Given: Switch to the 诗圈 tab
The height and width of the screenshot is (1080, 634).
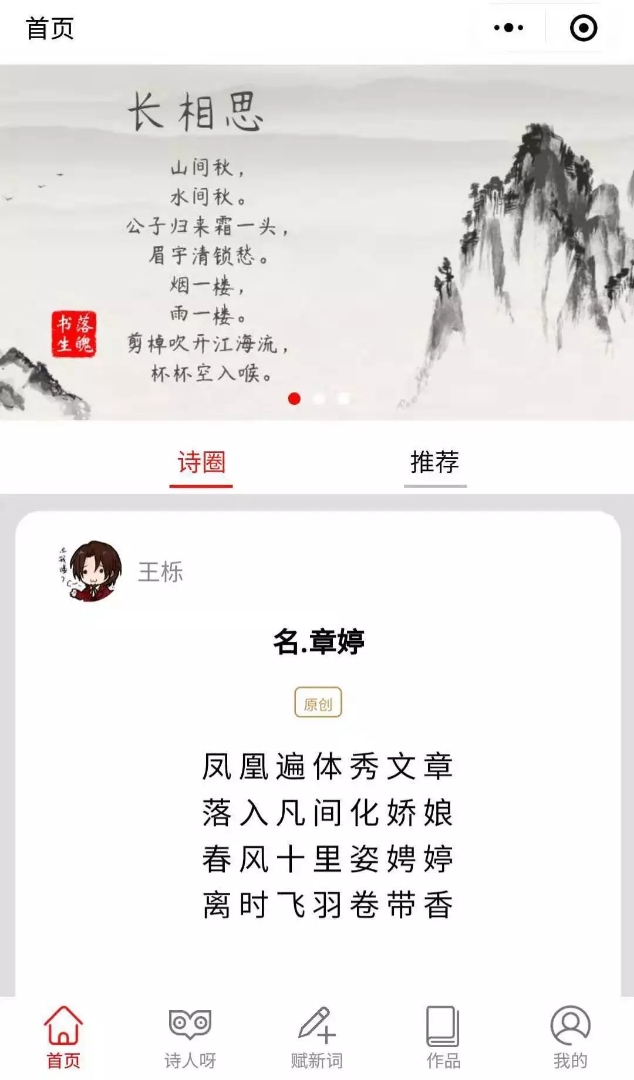Looking at the screenshot, I should point(201,463).
